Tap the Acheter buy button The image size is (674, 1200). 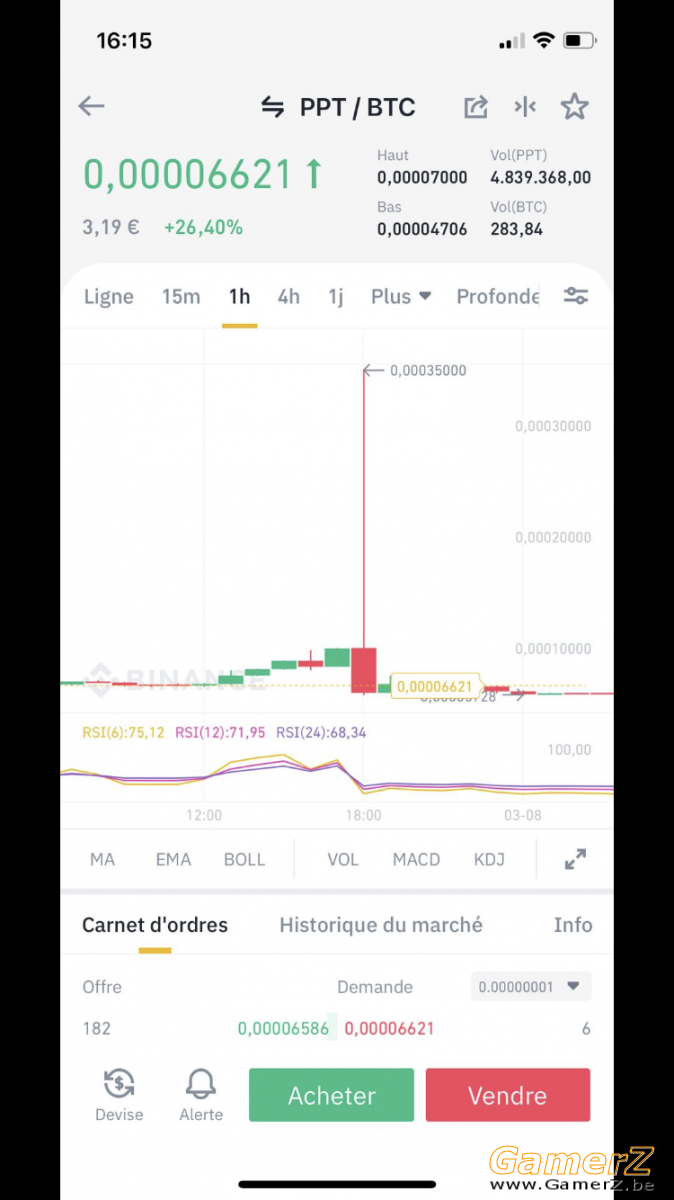(331, 1095)
